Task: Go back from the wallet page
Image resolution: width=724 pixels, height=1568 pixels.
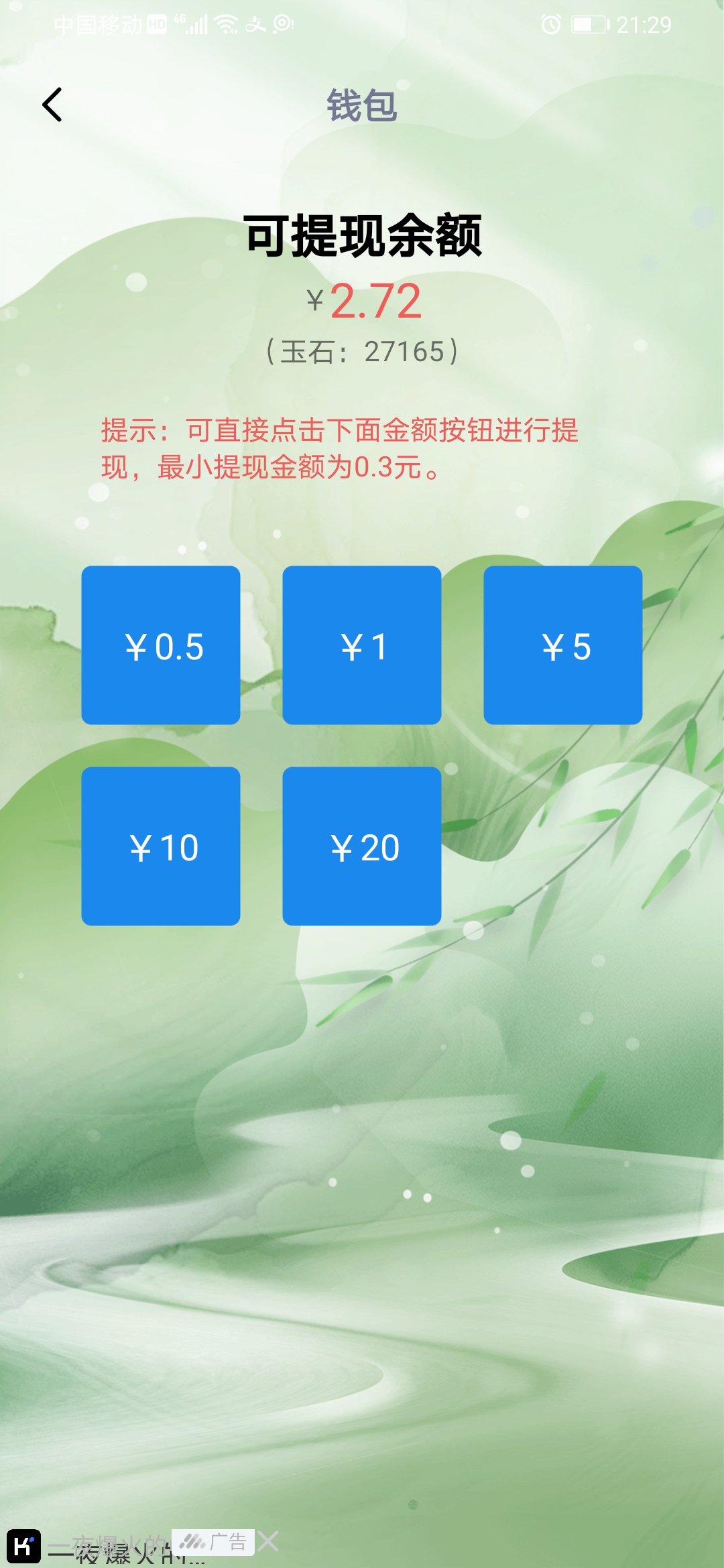Action: 52,105
